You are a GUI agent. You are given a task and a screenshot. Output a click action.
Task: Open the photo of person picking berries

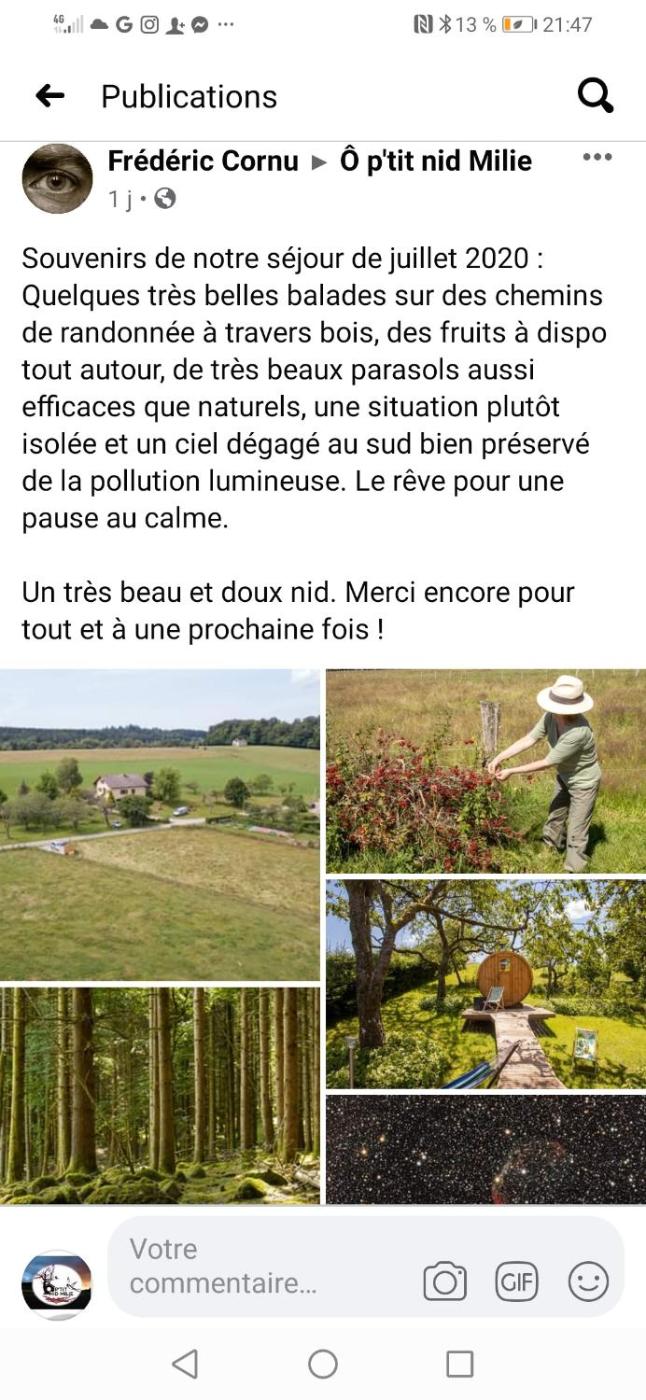coord(486,771)
